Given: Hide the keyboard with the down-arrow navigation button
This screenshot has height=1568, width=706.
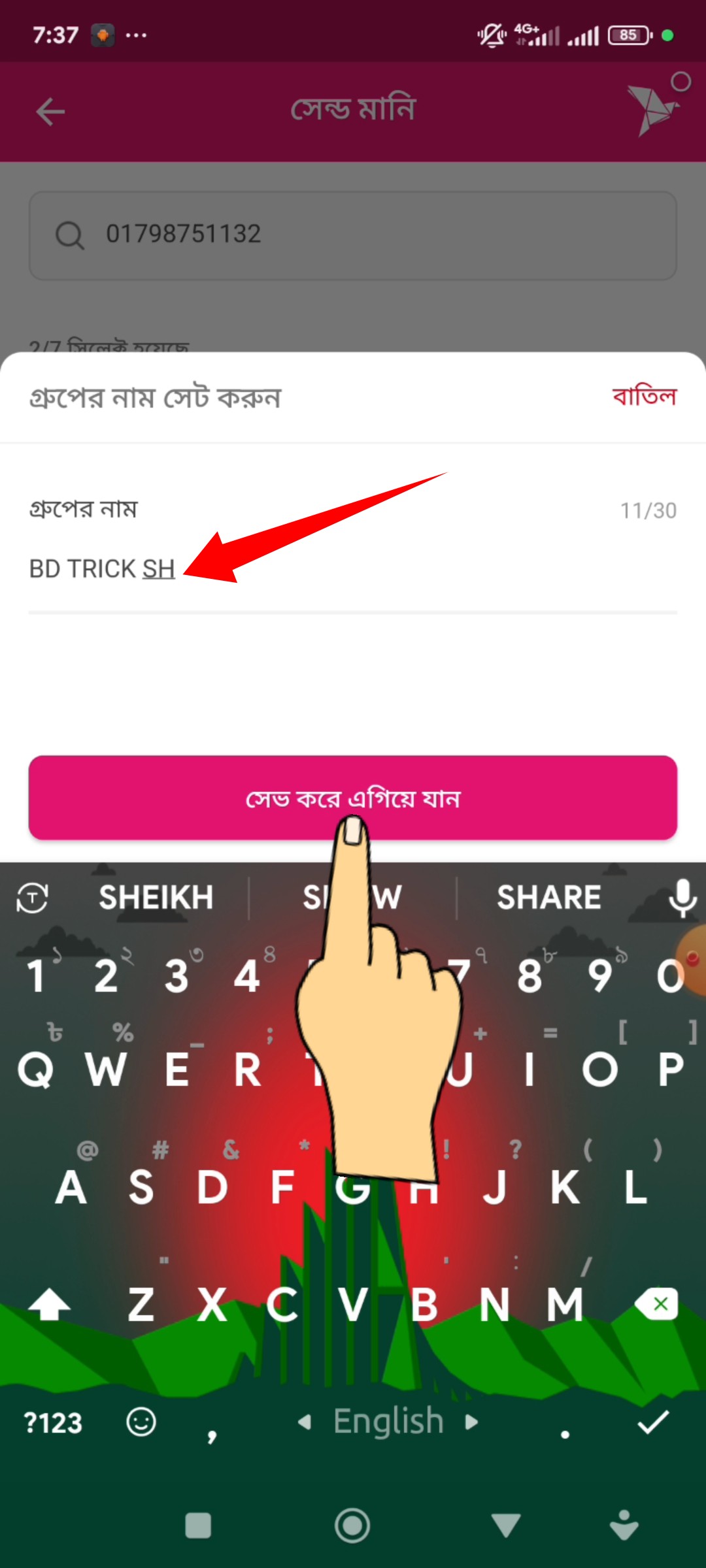Looking at the screenshot, I should [506, 1526].
